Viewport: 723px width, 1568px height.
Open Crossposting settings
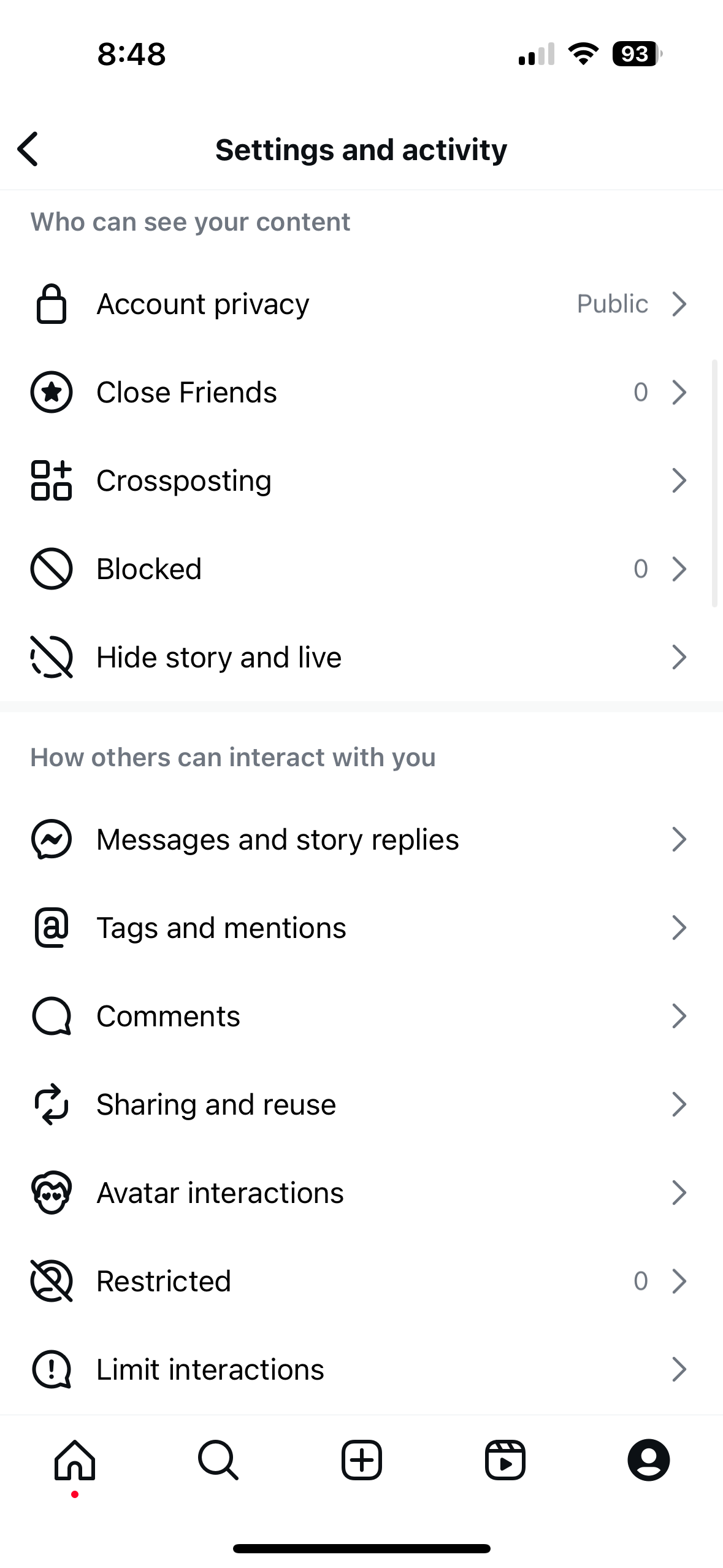pos(361,481)
